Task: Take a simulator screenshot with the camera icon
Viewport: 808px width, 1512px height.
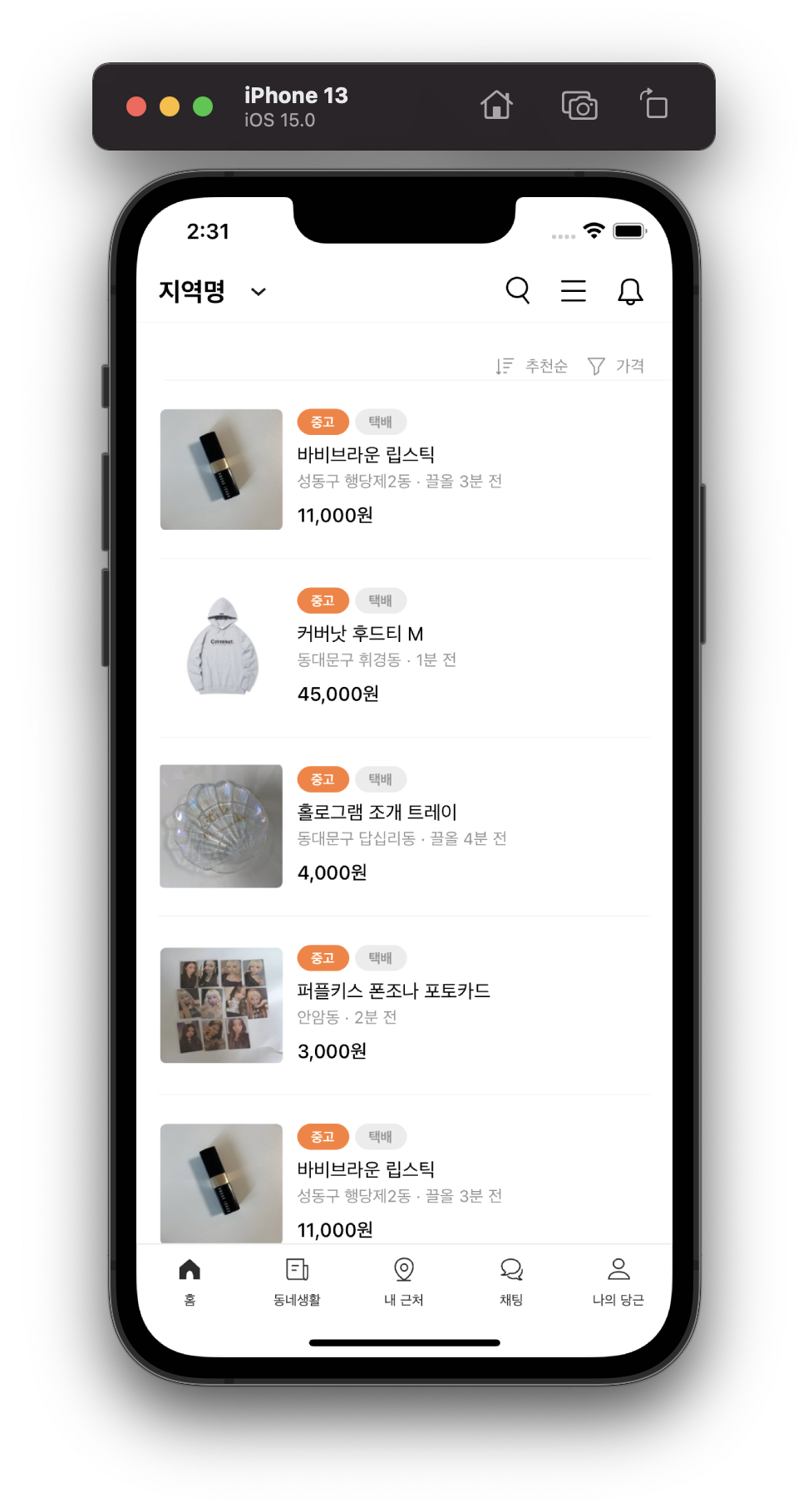Action: pyautogui.click(x=579, y=106)
